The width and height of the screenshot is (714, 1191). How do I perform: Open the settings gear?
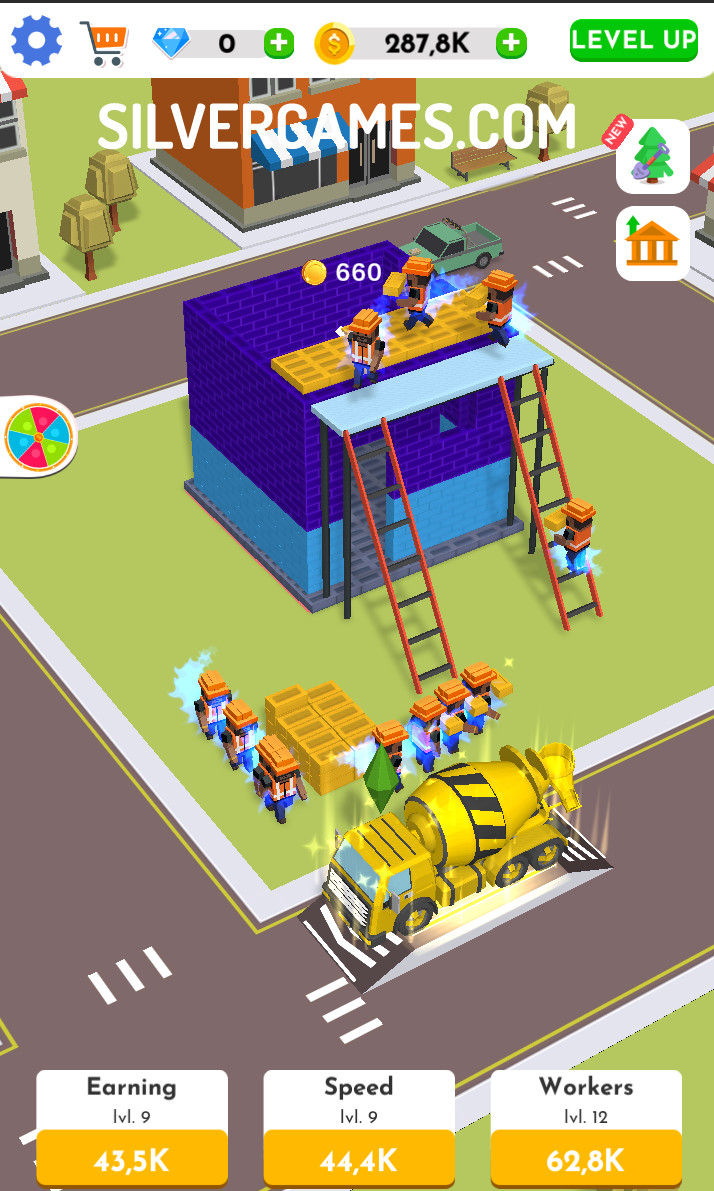[x=36, y=41]
